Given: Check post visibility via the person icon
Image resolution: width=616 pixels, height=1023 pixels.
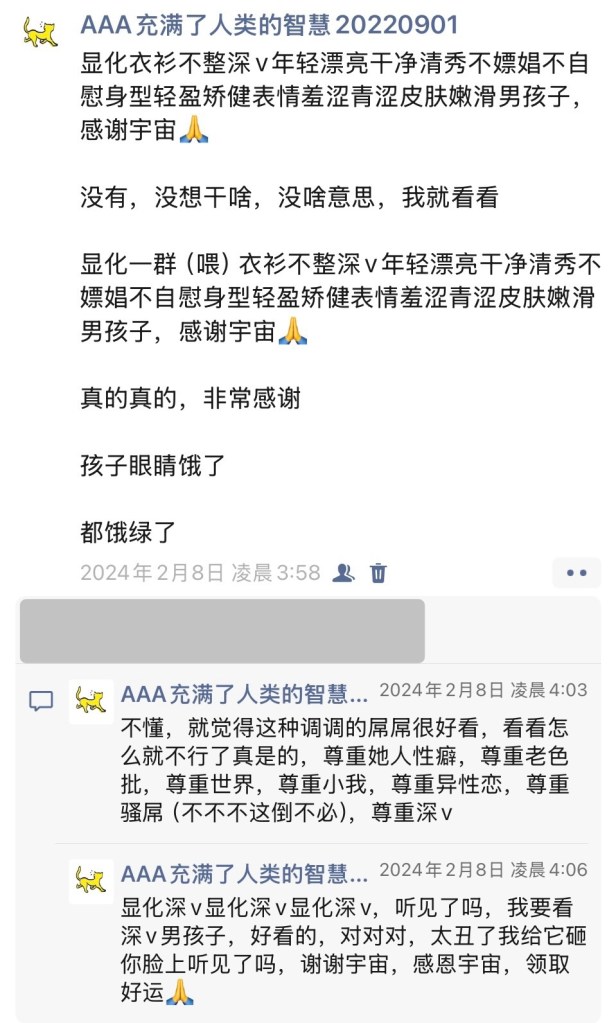Looking at the screenshot, I should pos(344,573).
